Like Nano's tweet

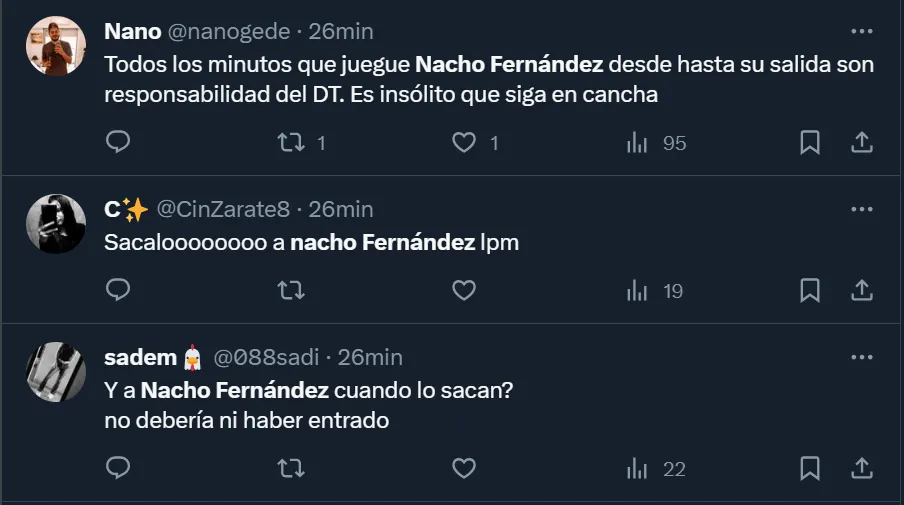464,143
